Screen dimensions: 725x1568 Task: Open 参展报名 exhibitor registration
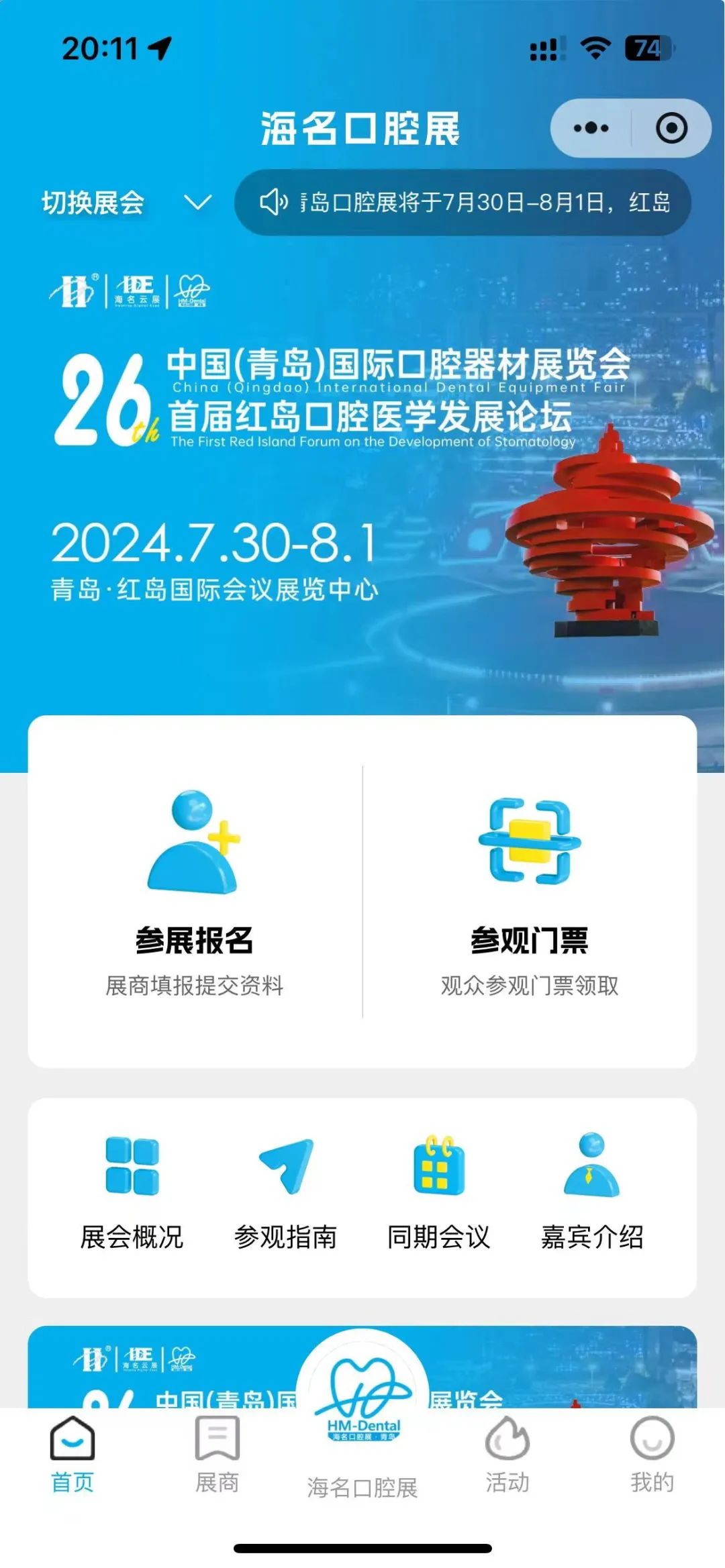point(195,892)
